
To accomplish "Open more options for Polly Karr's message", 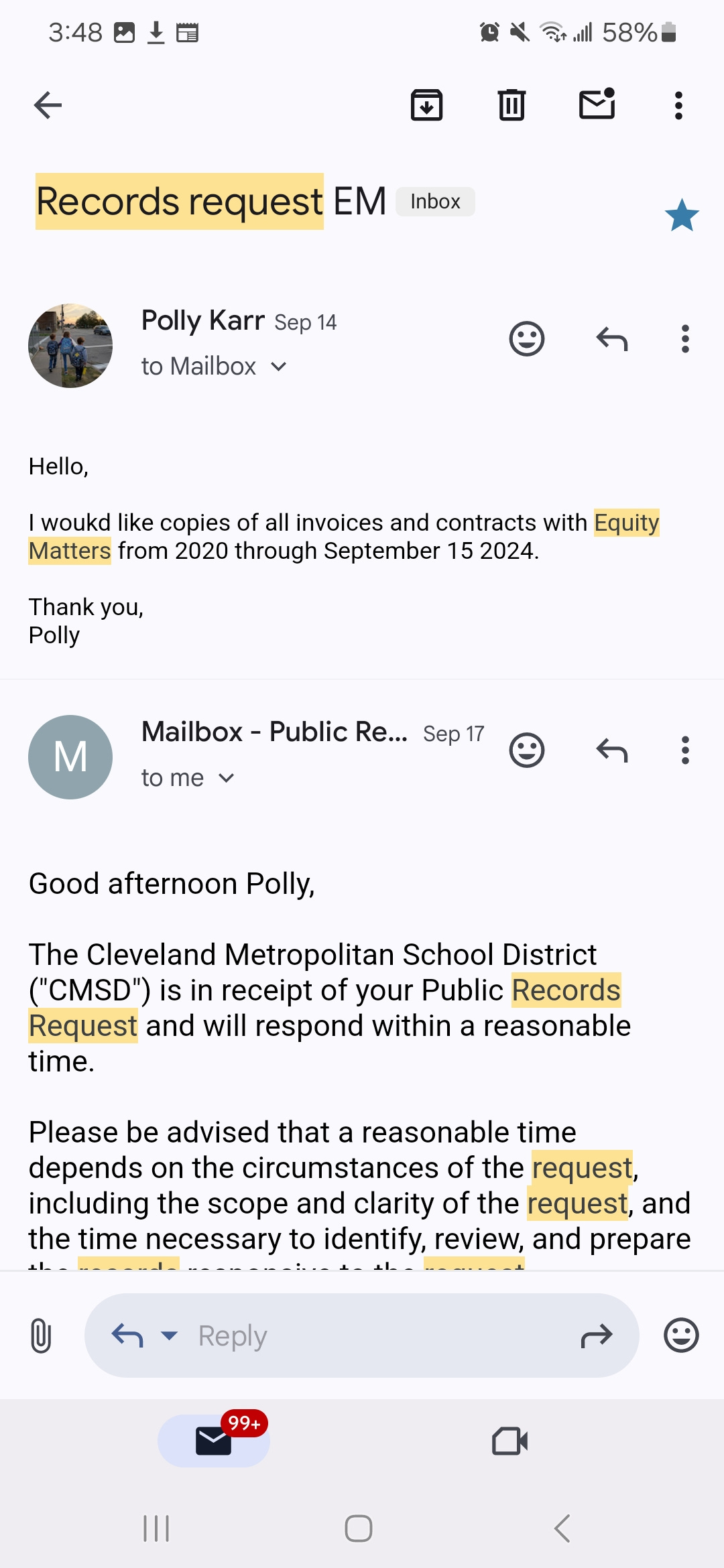I will (x=685, y=339).
